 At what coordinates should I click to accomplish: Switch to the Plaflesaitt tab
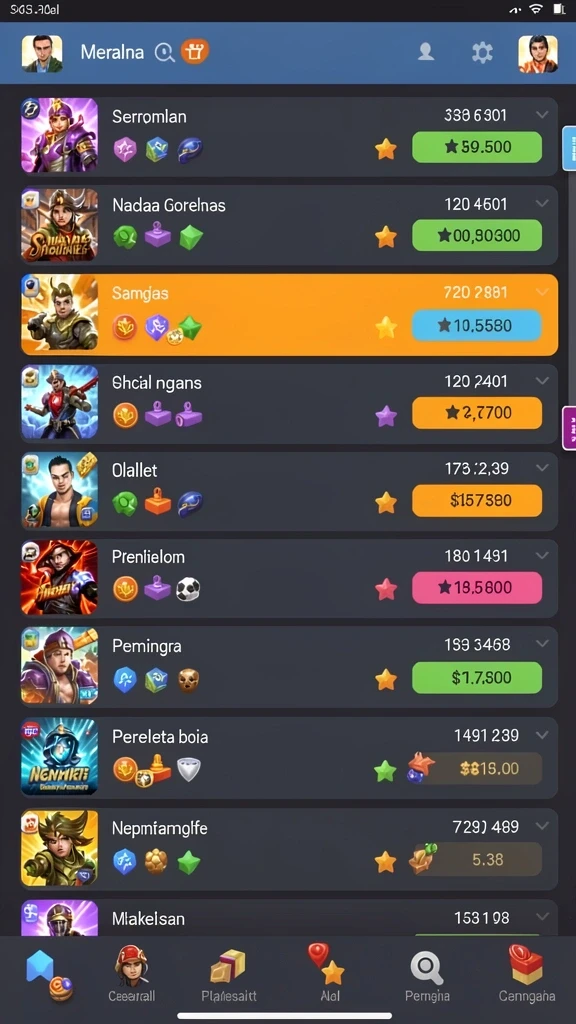[x=228, y=974]
